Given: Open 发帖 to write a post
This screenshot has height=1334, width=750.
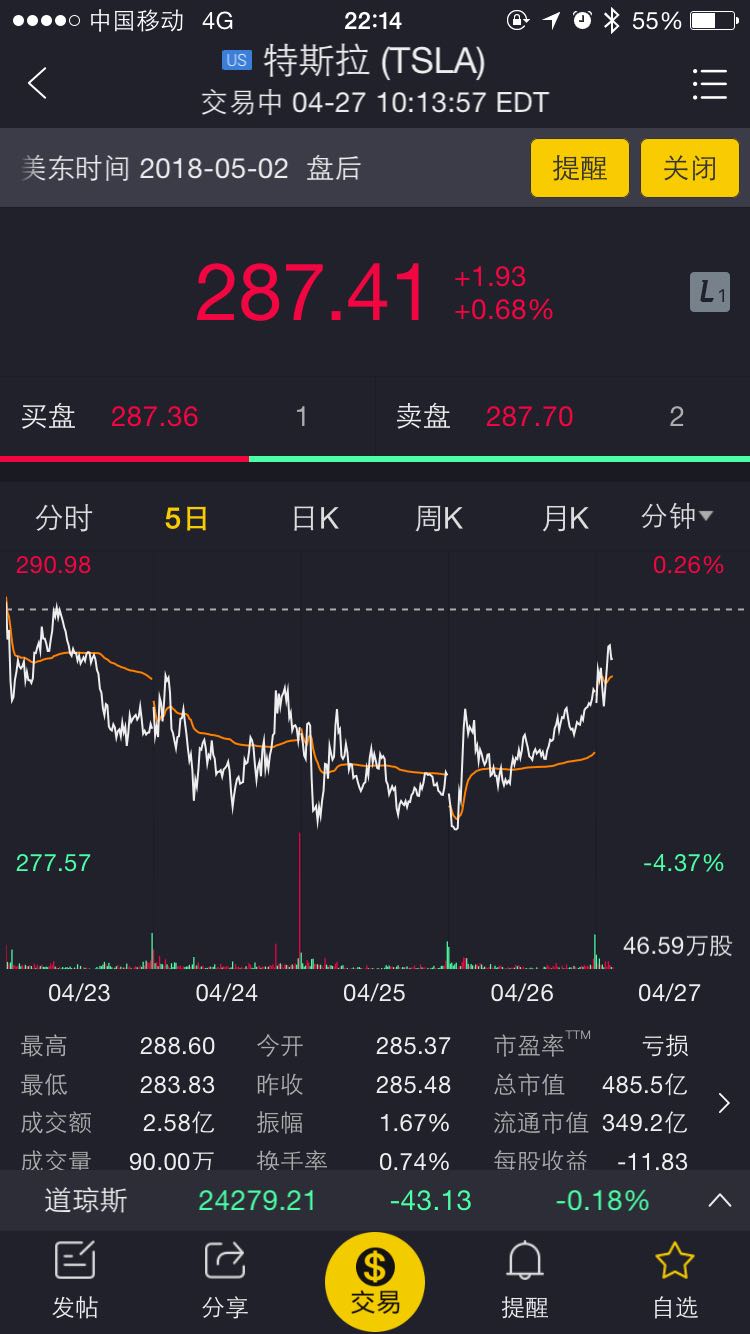Looking at the screenshot, I should coord(75,1281).
